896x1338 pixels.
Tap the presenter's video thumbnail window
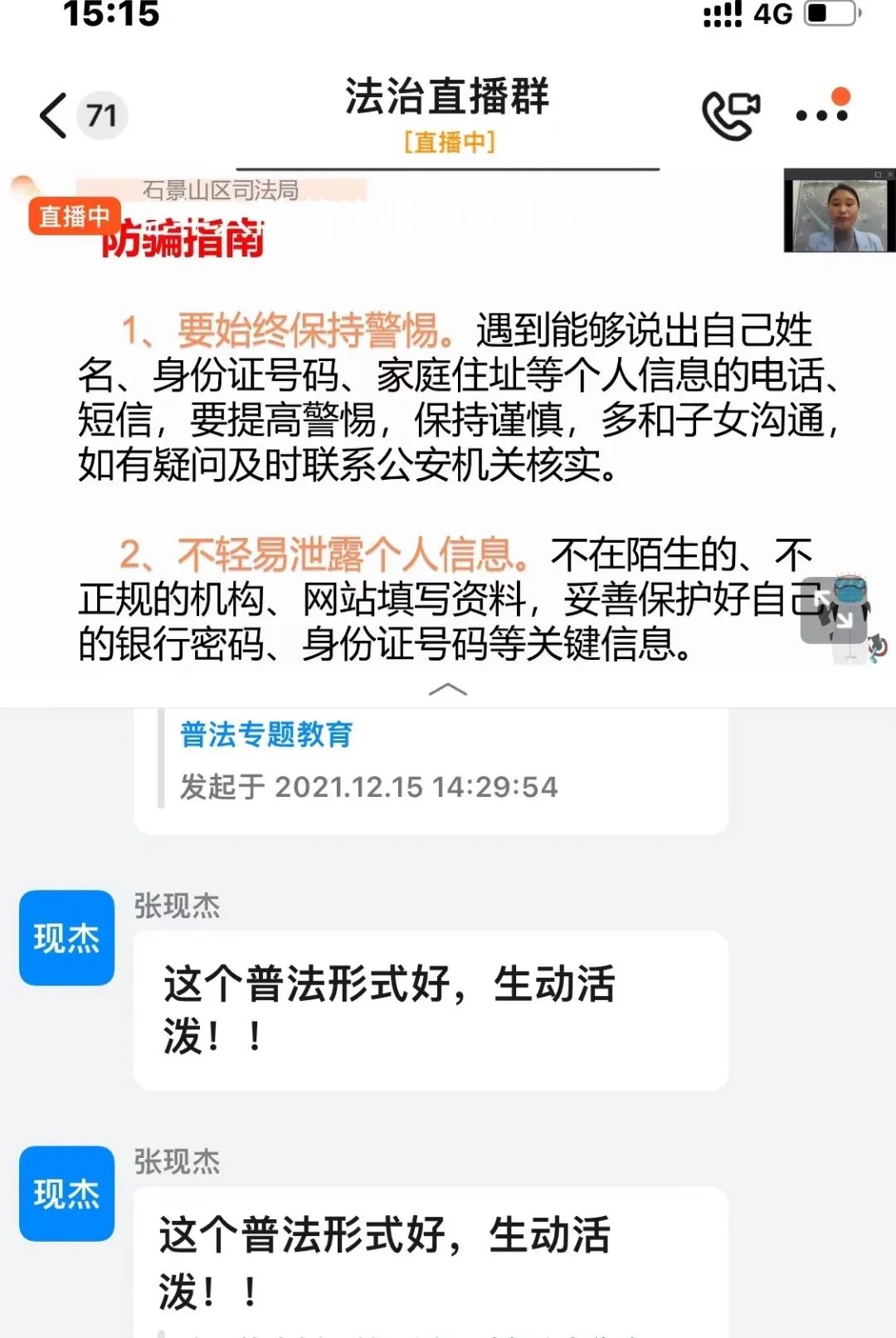point(839,212)
